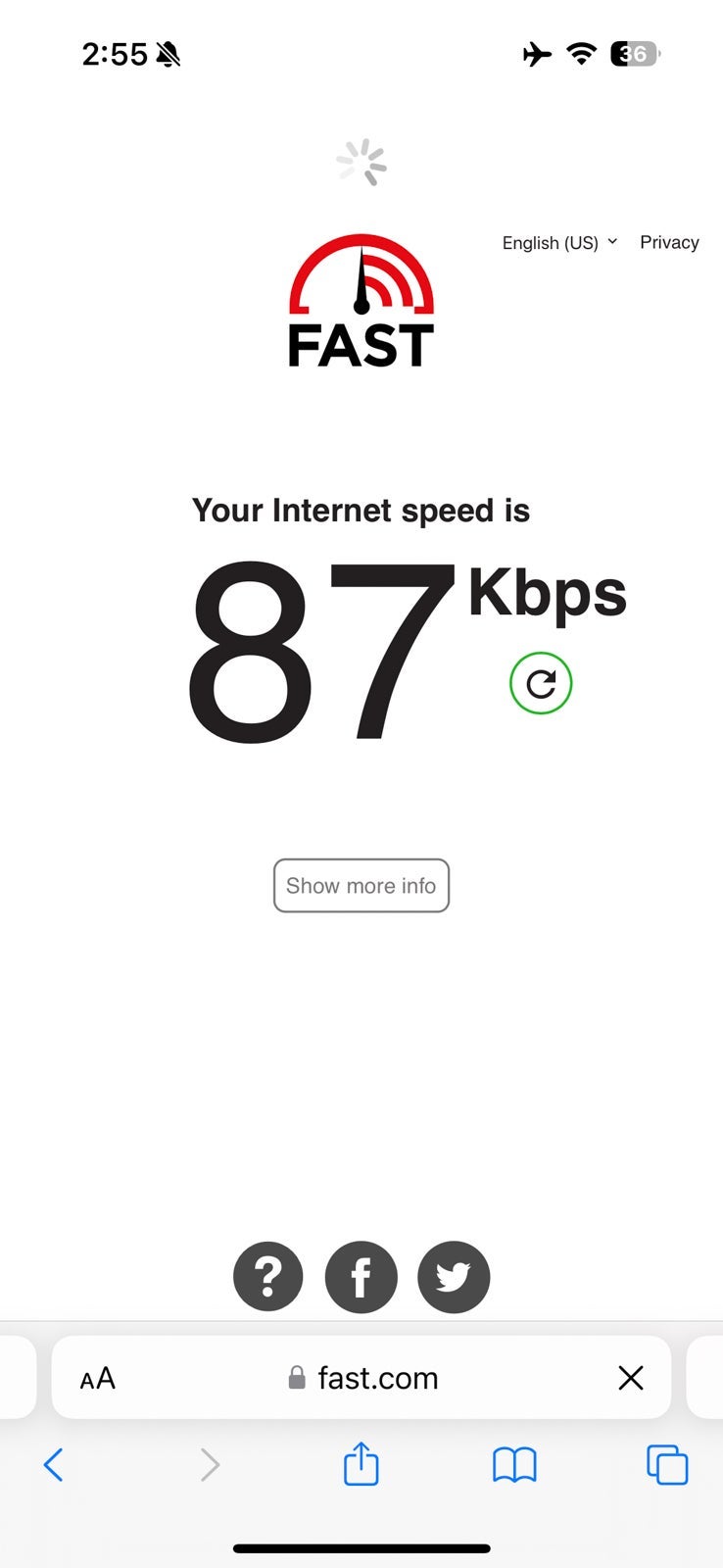
Task: Stop page loading with X button
Action: [631, 1379]
